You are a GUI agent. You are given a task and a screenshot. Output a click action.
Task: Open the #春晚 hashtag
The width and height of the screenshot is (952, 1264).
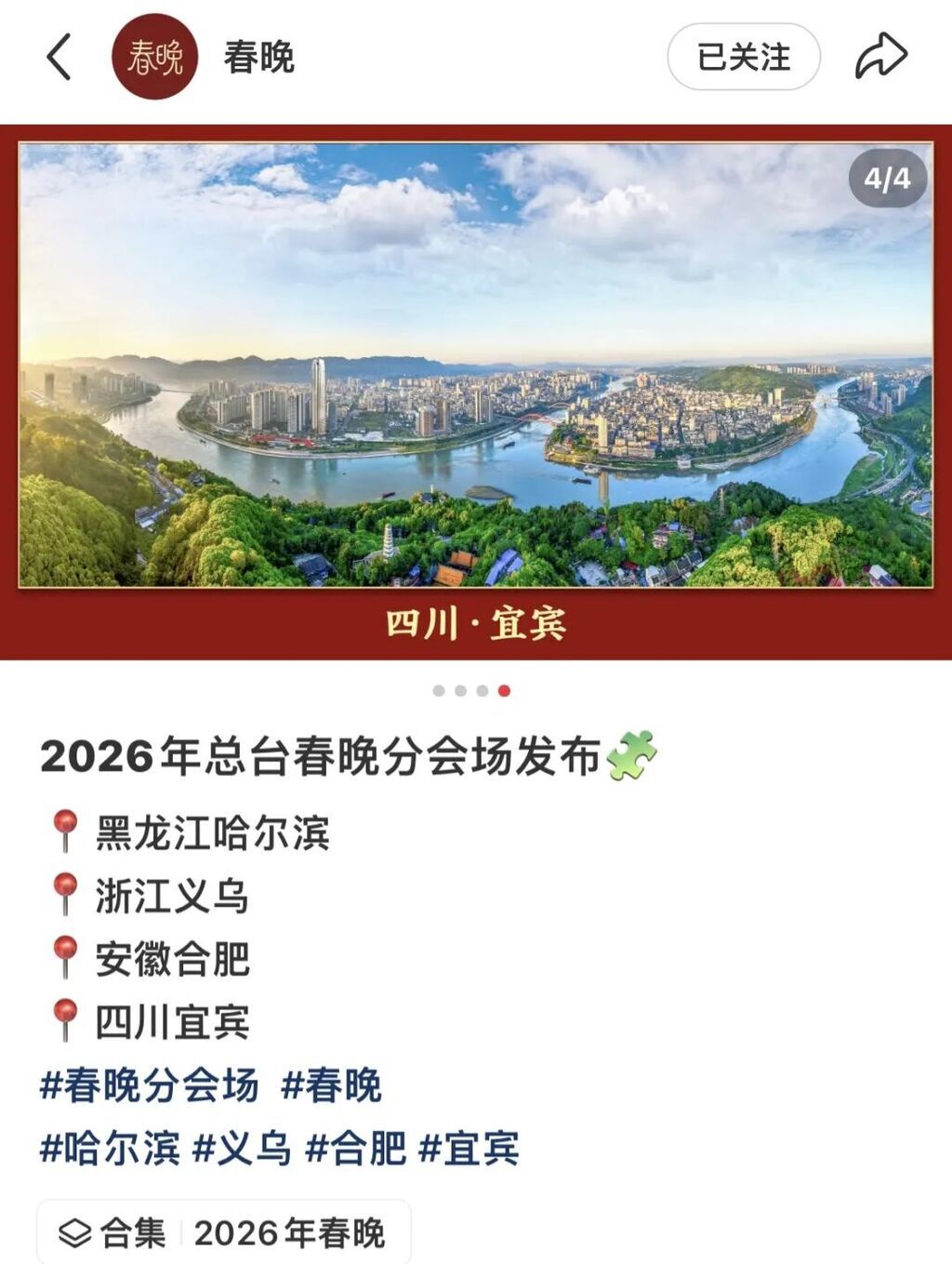(331, 1085)
